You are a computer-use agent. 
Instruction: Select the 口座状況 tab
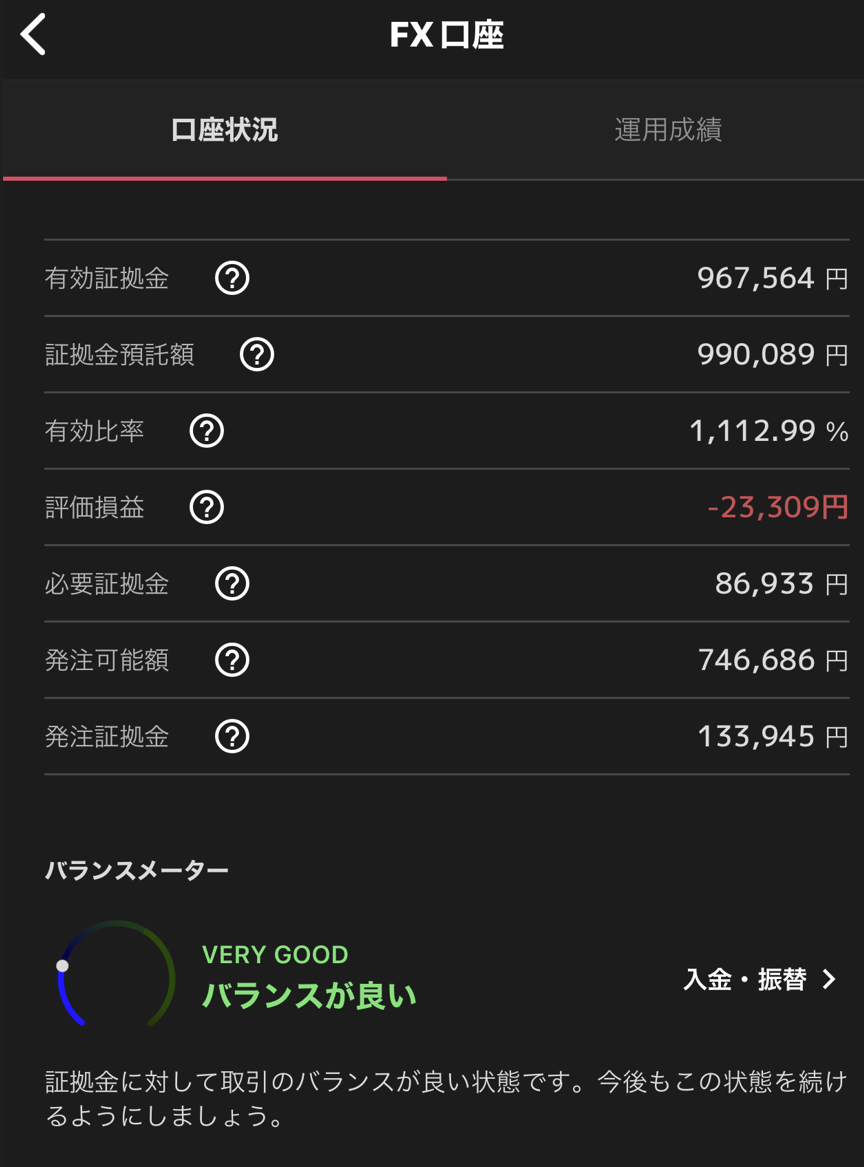[x=224, y=130]
